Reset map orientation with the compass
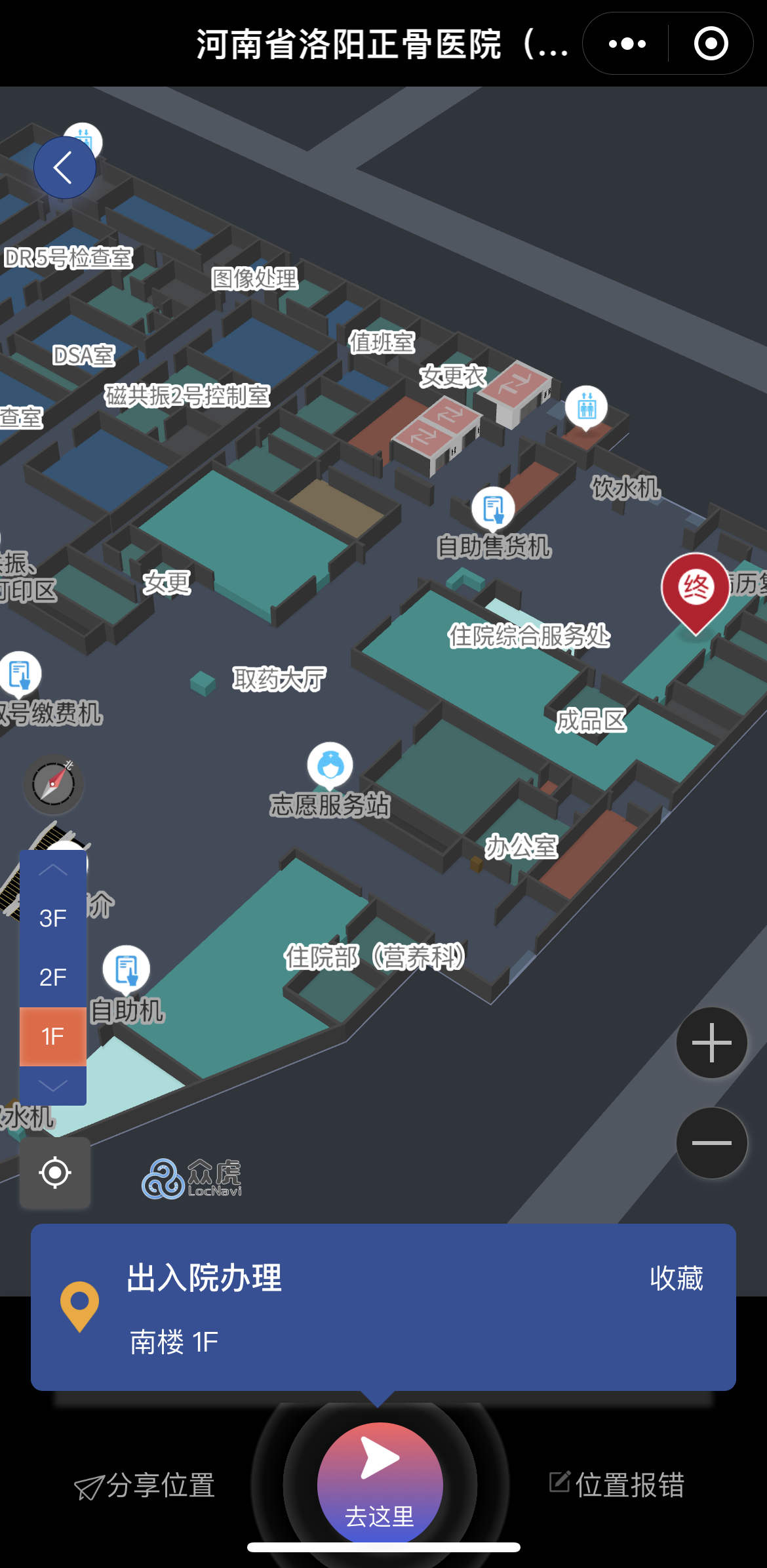This screenshot has width=767, height=1568. (x=54, y=784)
